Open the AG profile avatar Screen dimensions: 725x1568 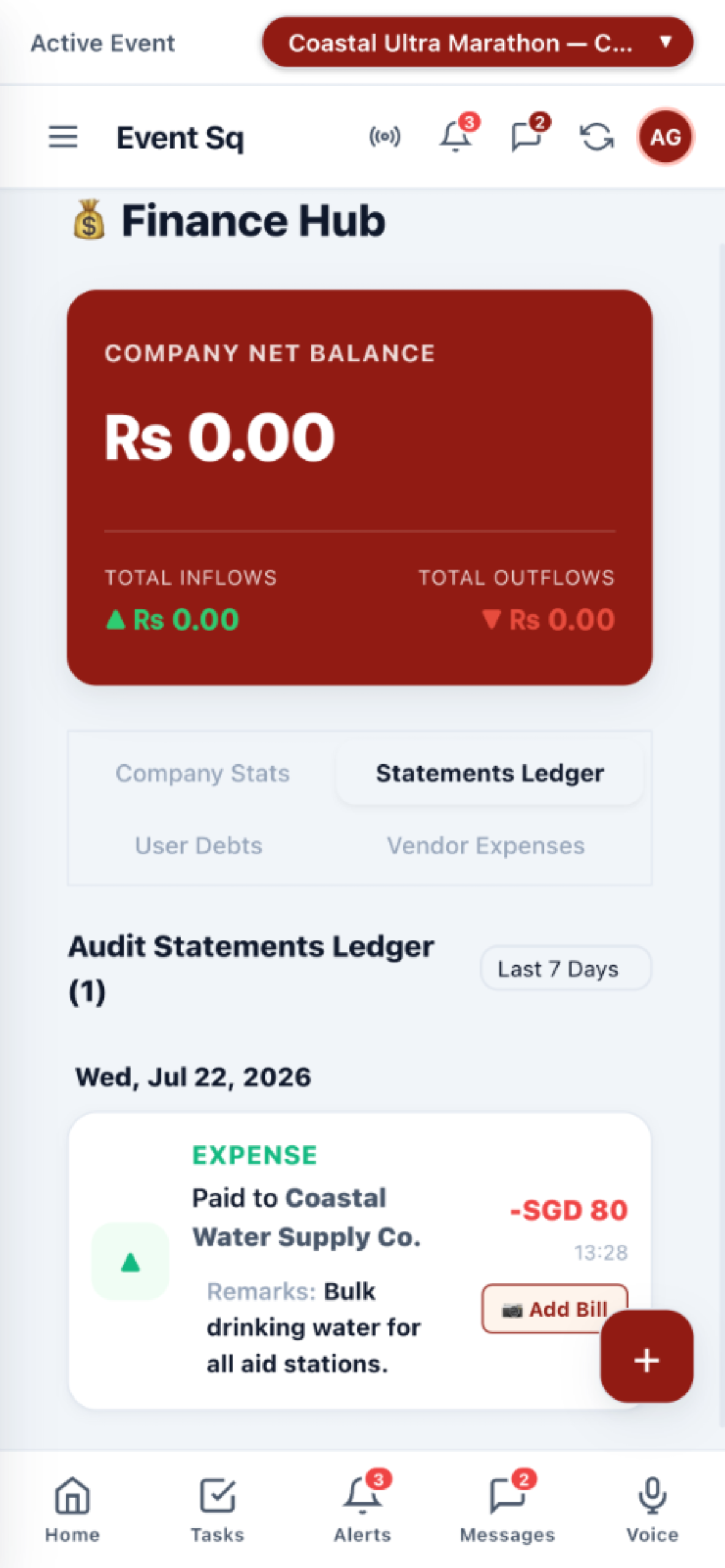point(666,137)
